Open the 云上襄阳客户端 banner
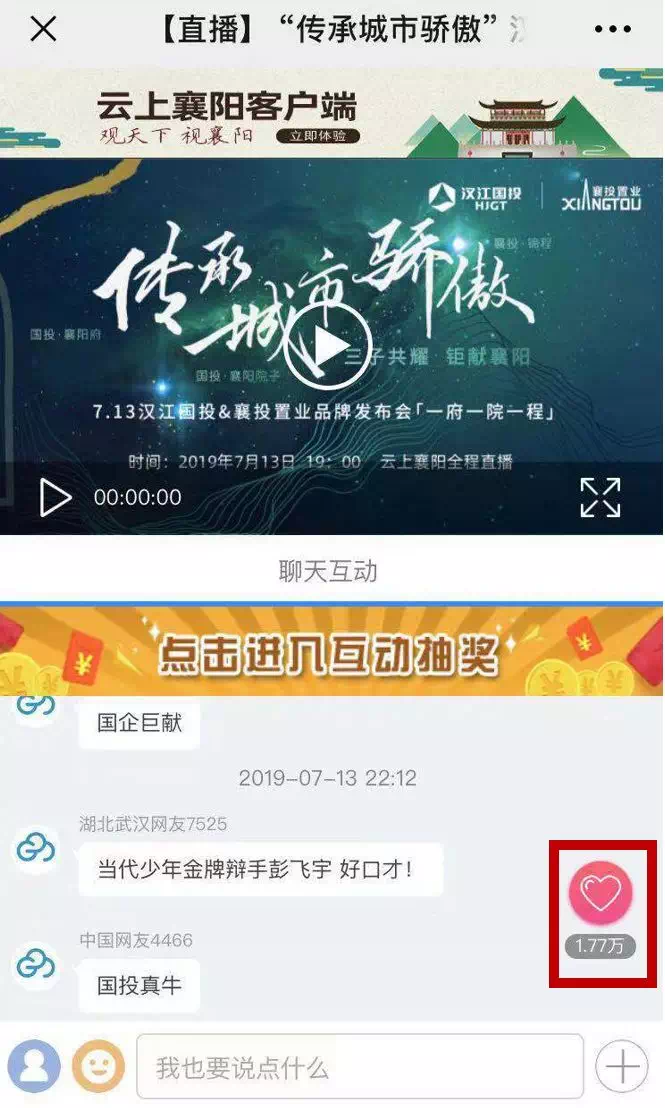 (331, 112)
